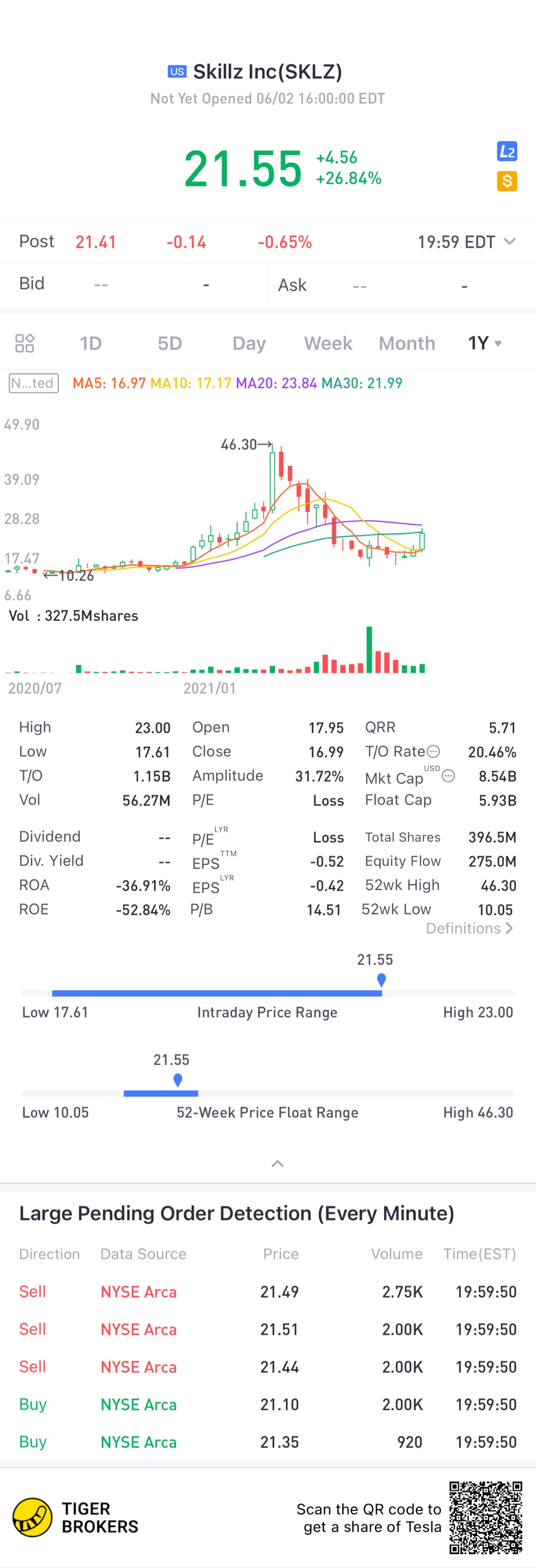This screenshot has width=536, height=1568.
Task: Open the info icon beside Mkt Cap
Action: [448, 776]
